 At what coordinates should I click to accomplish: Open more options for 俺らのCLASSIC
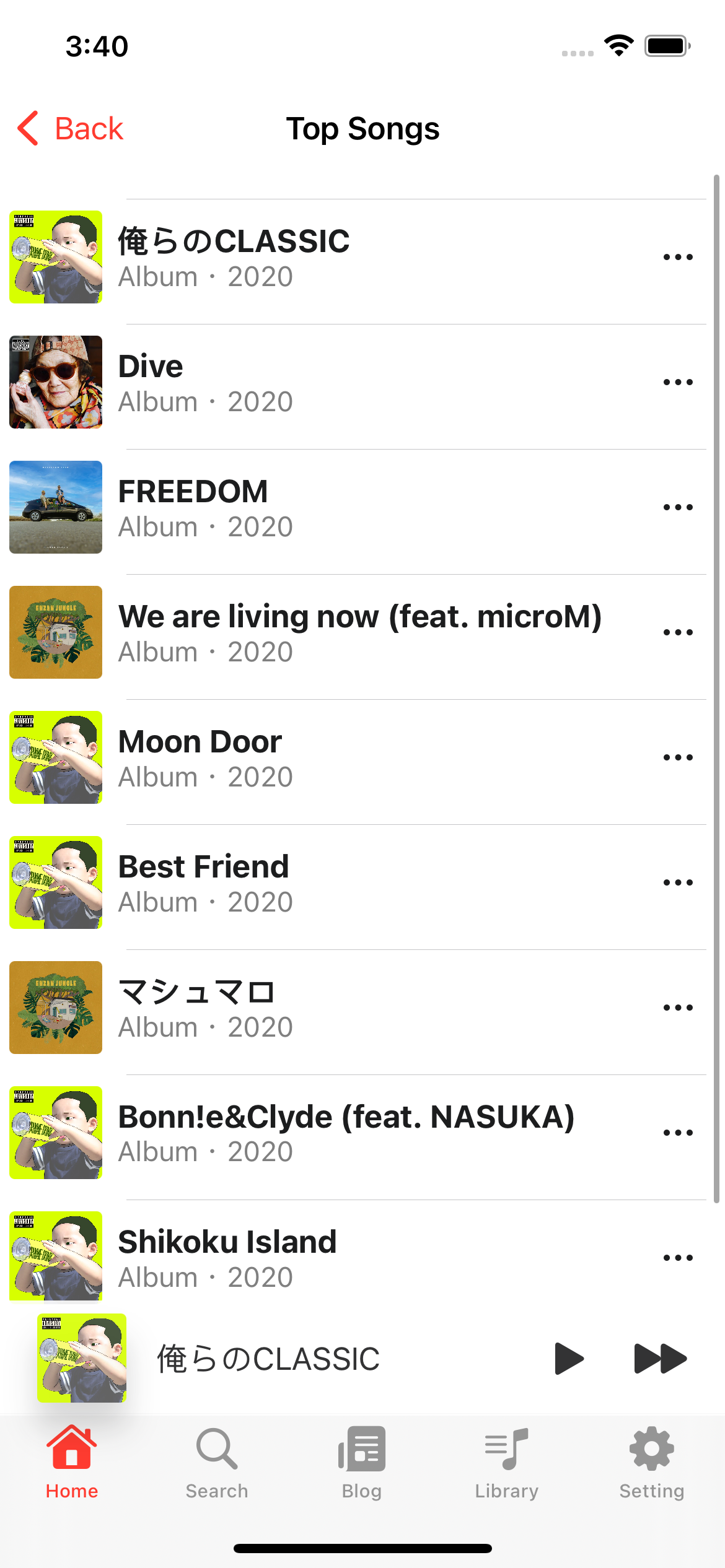pyautogui.click(x=677, y=257)
